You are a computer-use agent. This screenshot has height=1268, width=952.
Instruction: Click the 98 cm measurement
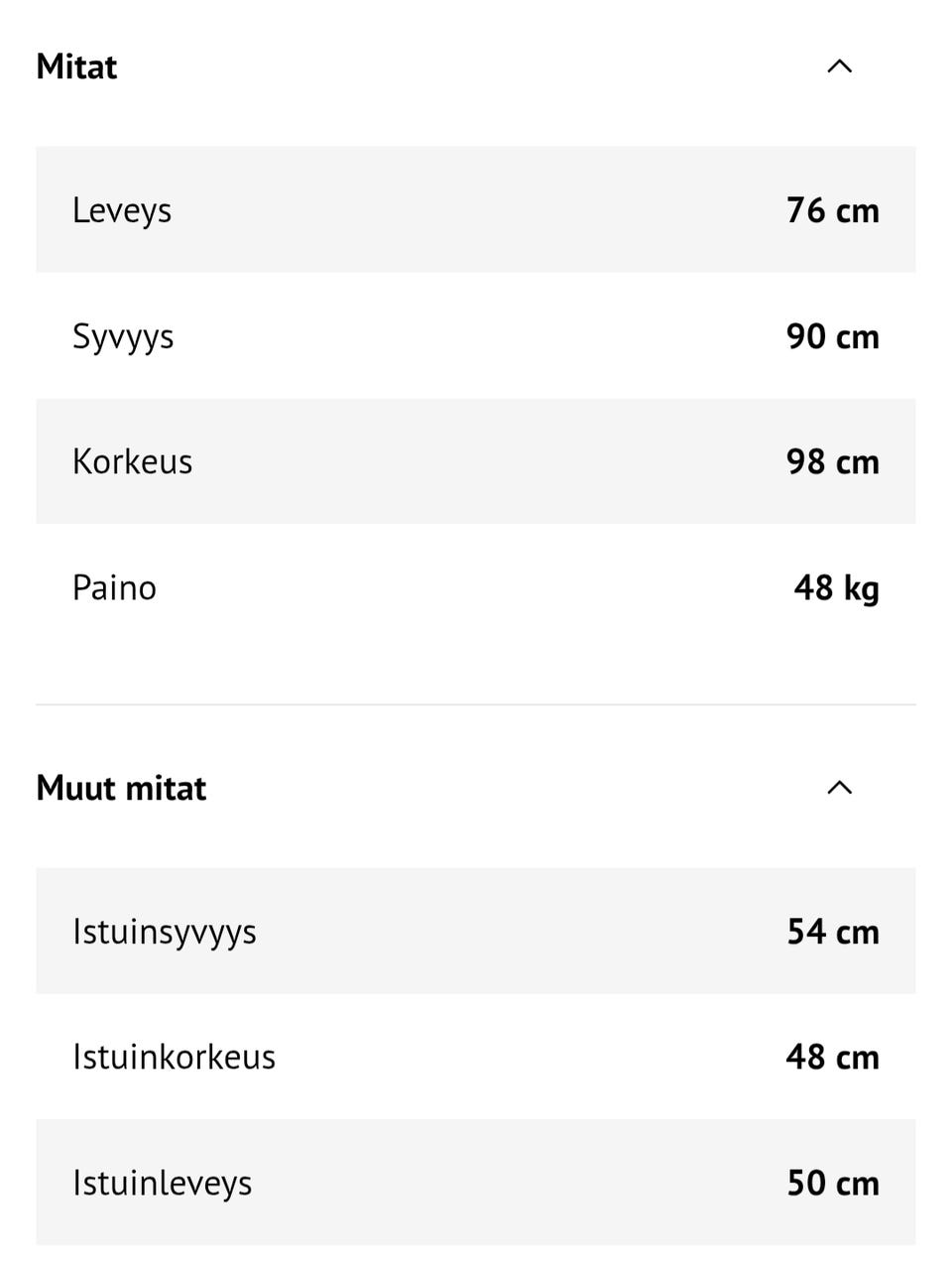(x=831, y=460)
